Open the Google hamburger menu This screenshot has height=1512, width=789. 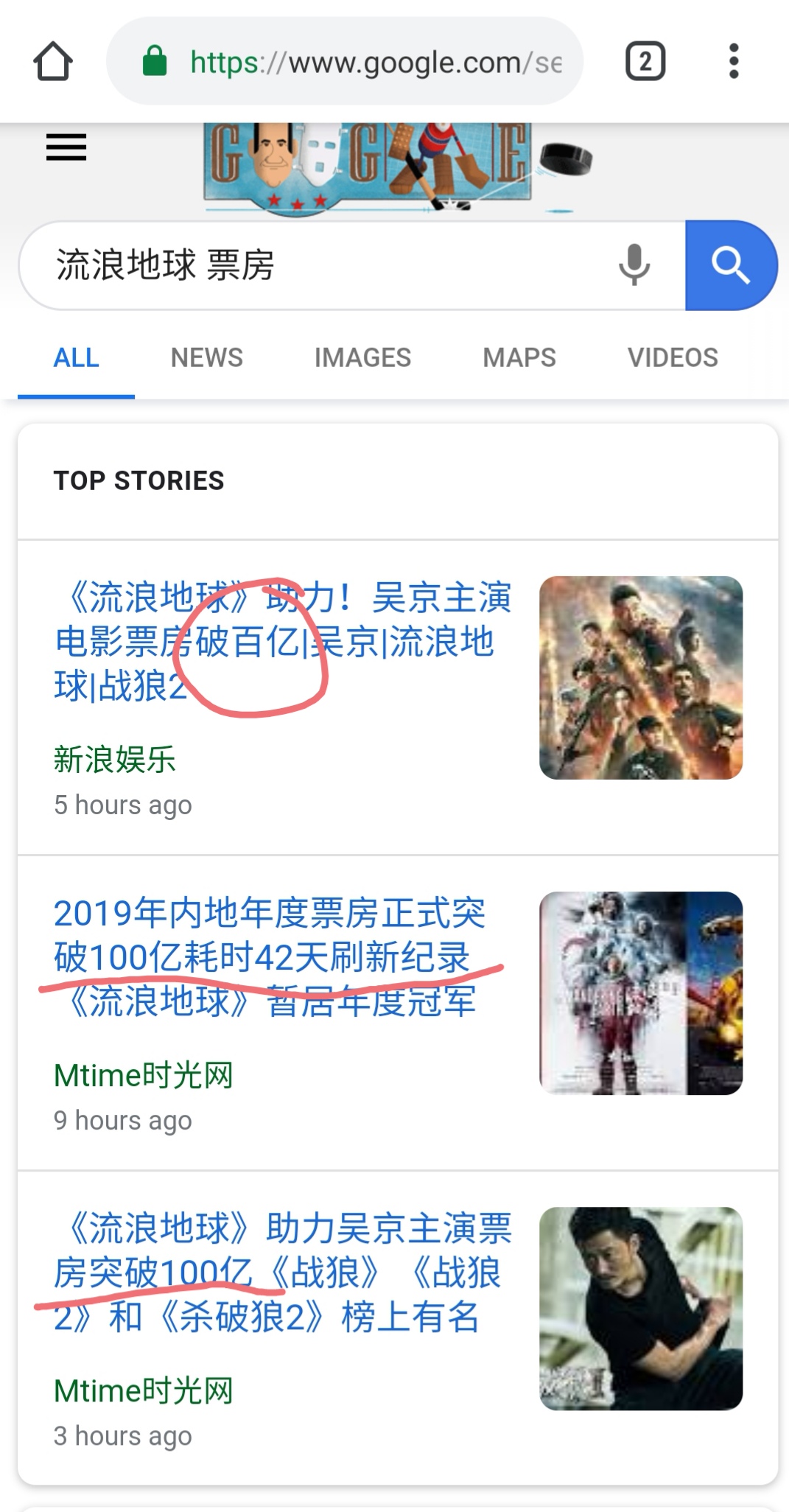click(x=66, y=147)
